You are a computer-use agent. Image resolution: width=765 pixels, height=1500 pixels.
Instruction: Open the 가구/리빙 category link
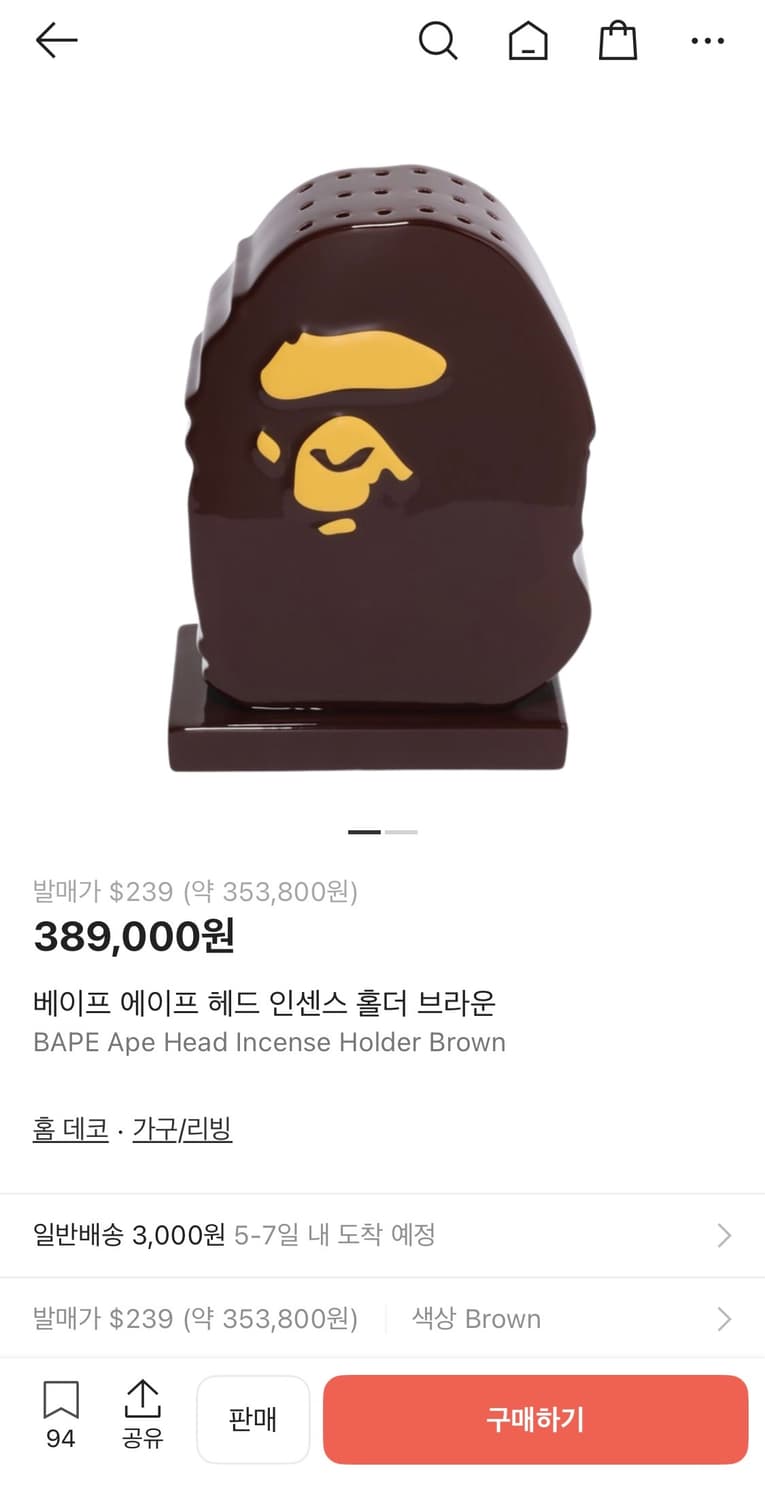(181, 1128)
